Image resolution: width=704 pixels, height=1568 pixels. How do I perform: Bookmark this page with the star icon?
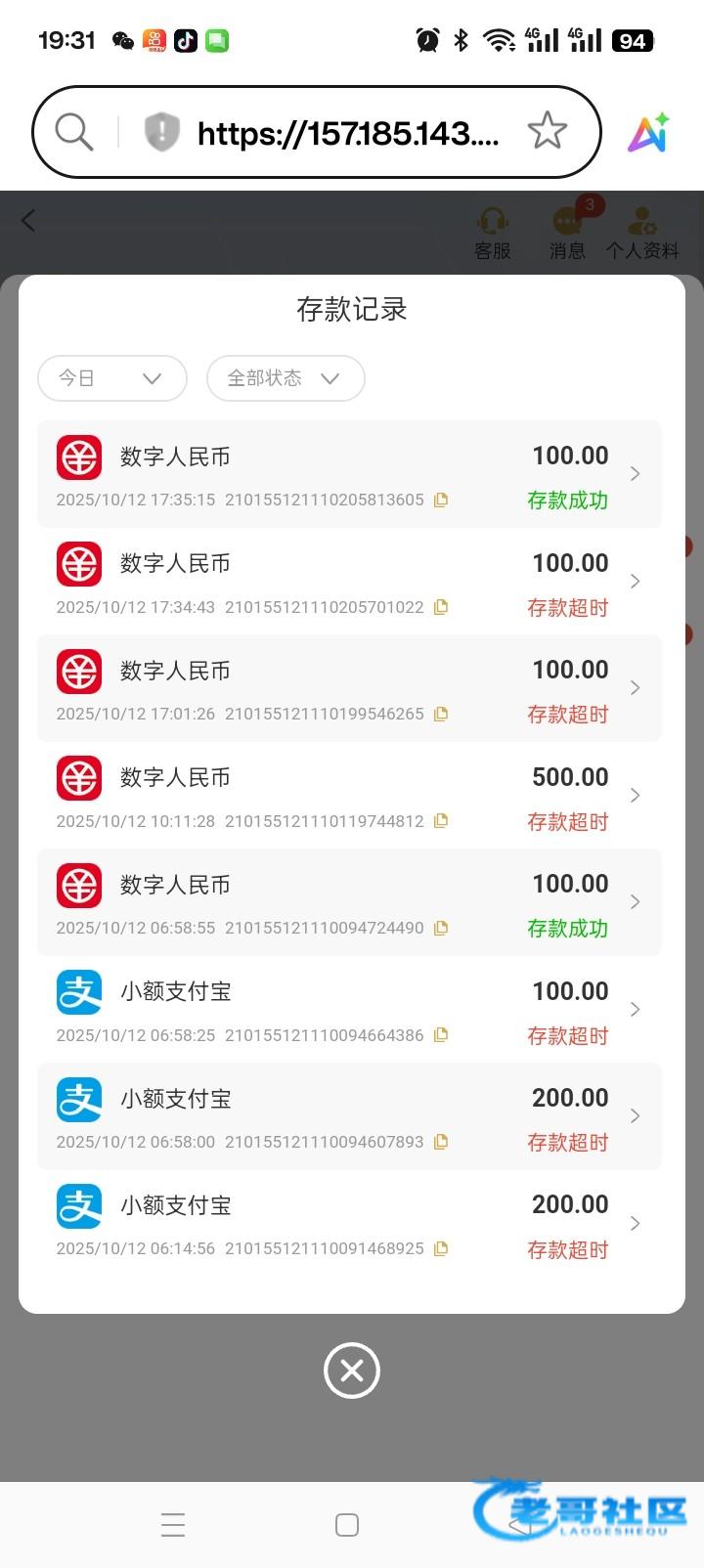[547, 132]
